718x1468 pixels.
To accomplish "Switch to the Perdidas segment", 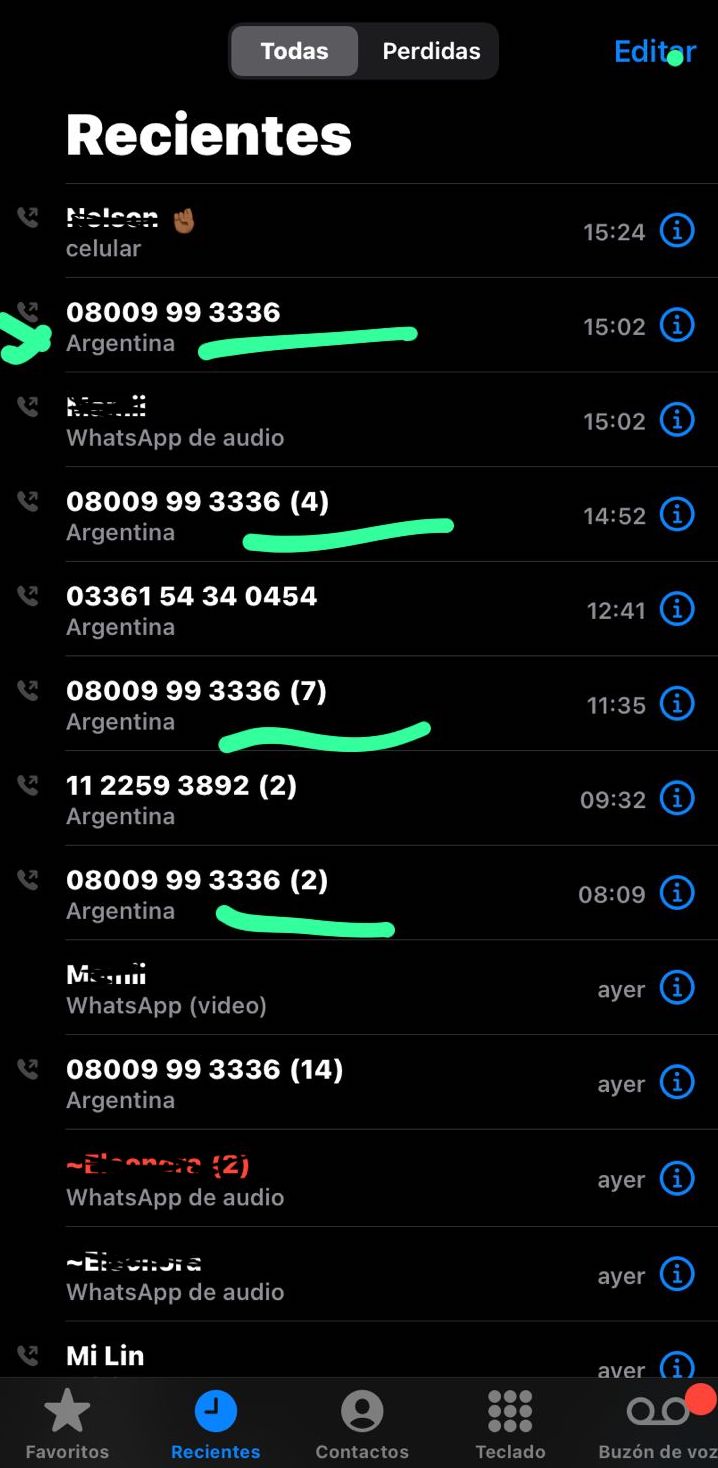I will pos(431,51).
